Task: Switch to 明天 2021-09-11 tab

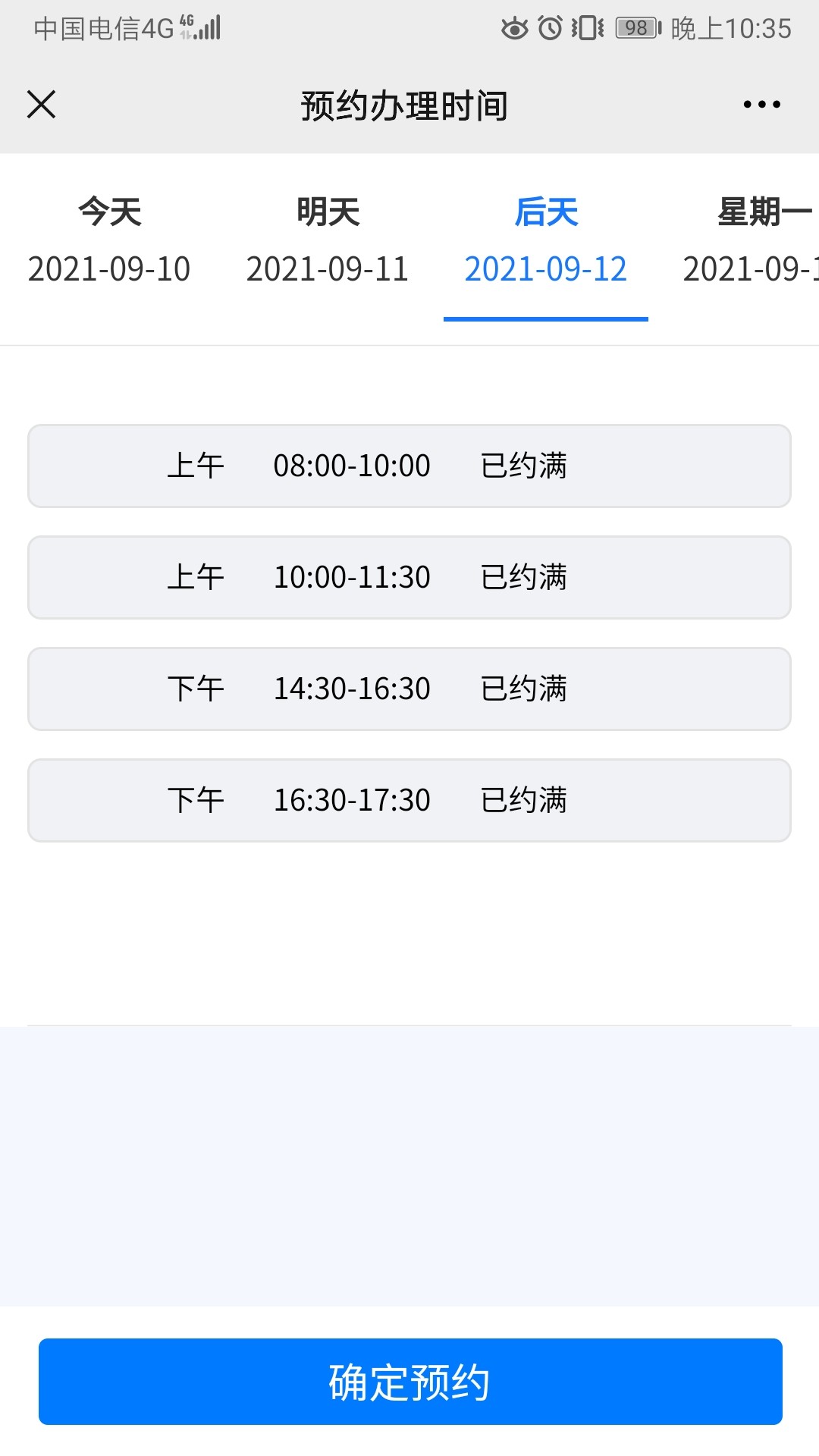Action: [328, 240]
